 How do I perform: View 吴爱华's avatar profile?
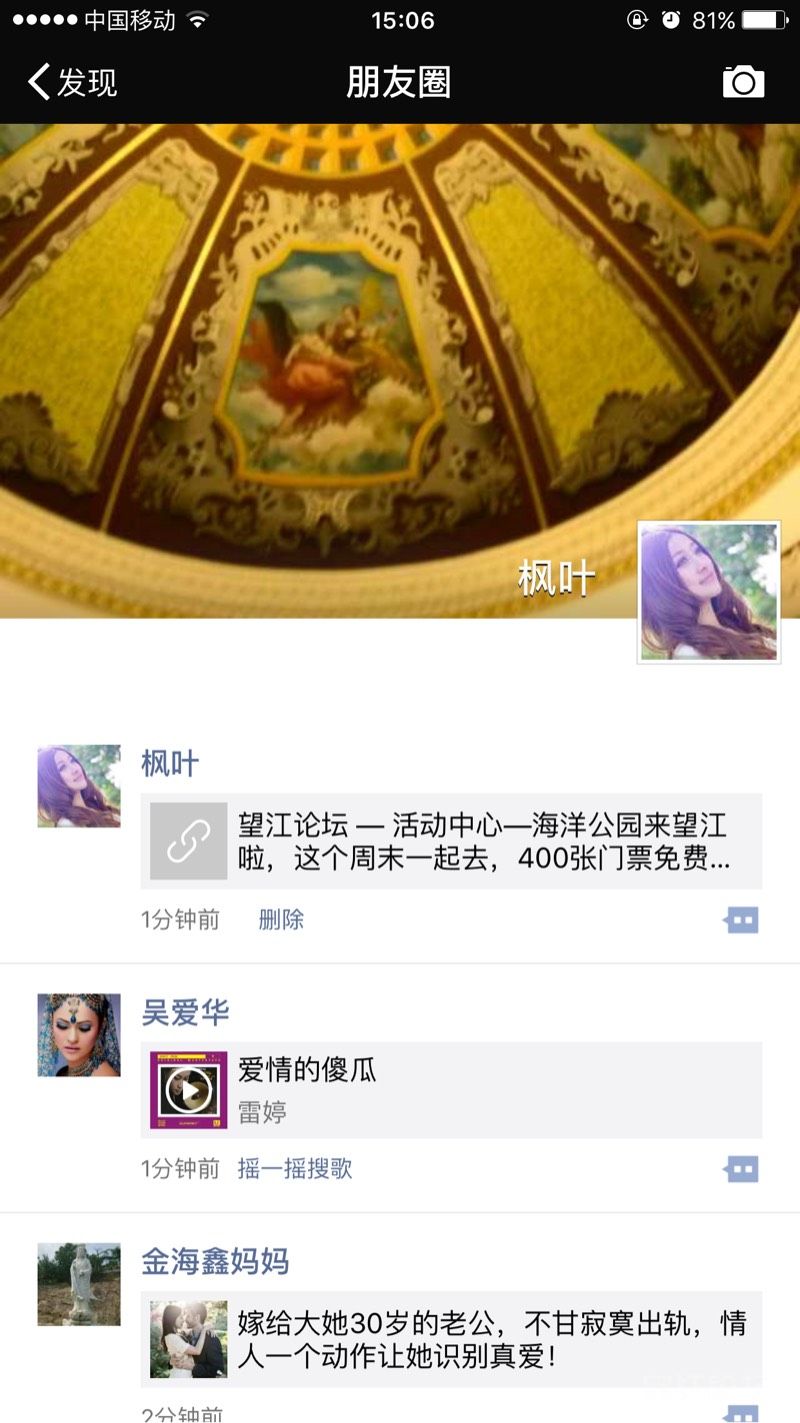click(x=79, y=1035)
